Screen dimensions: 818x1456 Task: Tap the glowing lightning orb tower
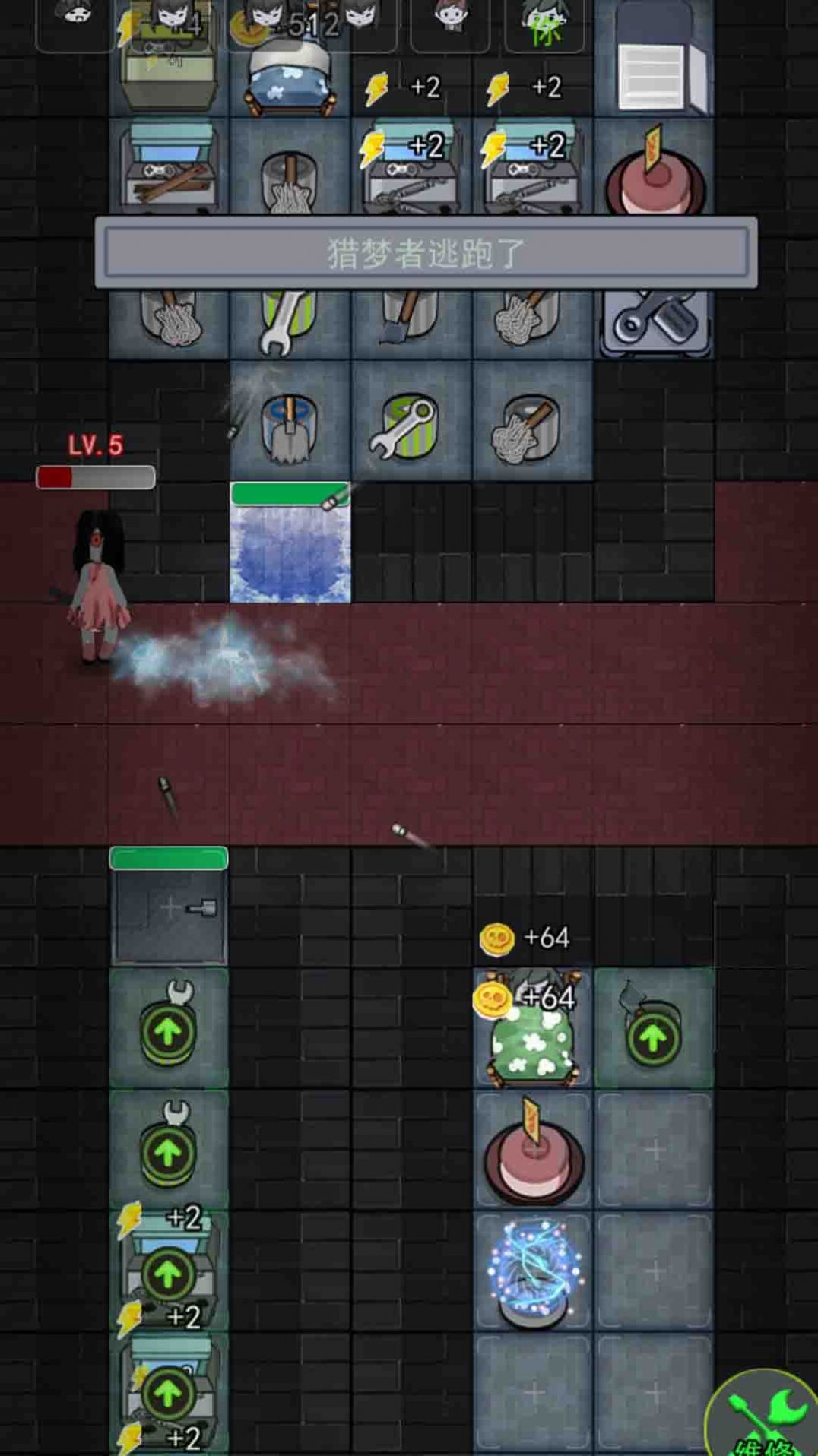(x=532, y=1269)
